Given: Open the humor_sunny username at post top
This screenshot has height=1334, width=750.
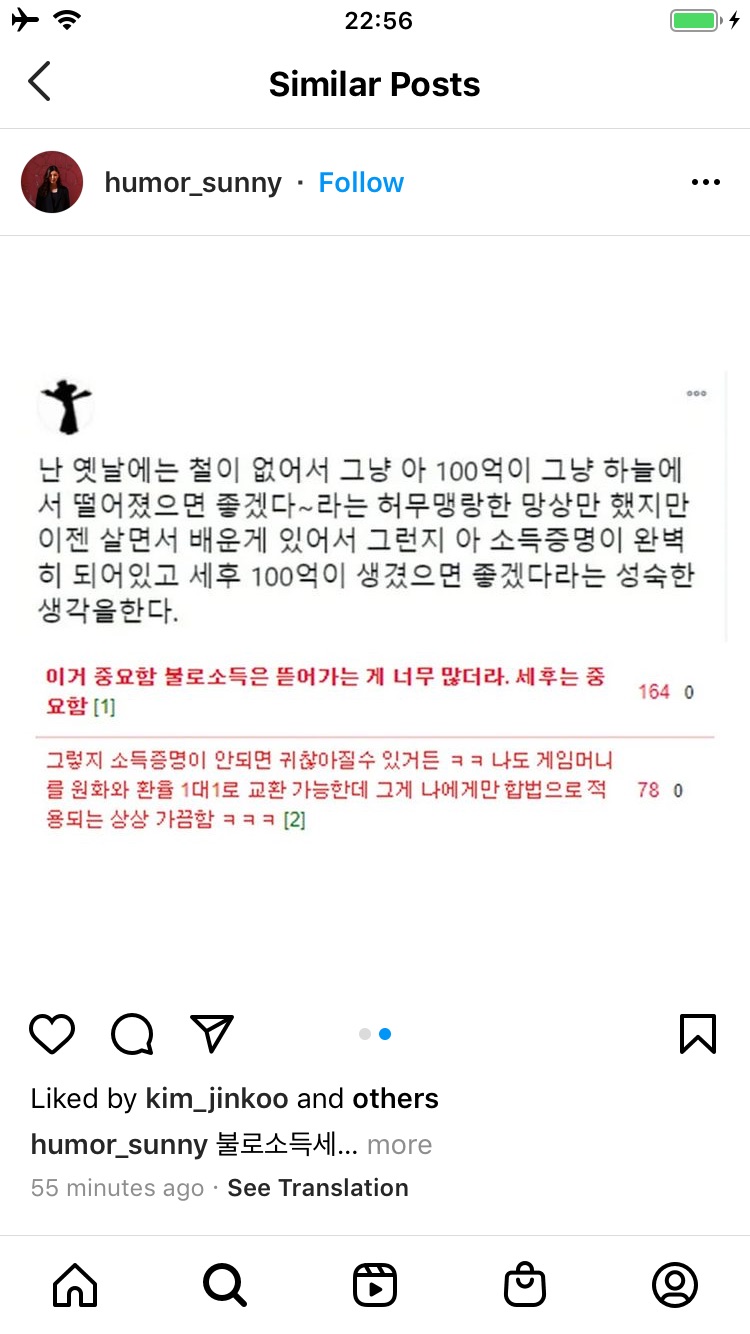Looking at the screenshot, I should pyautogui.click(x=193, y=183).
